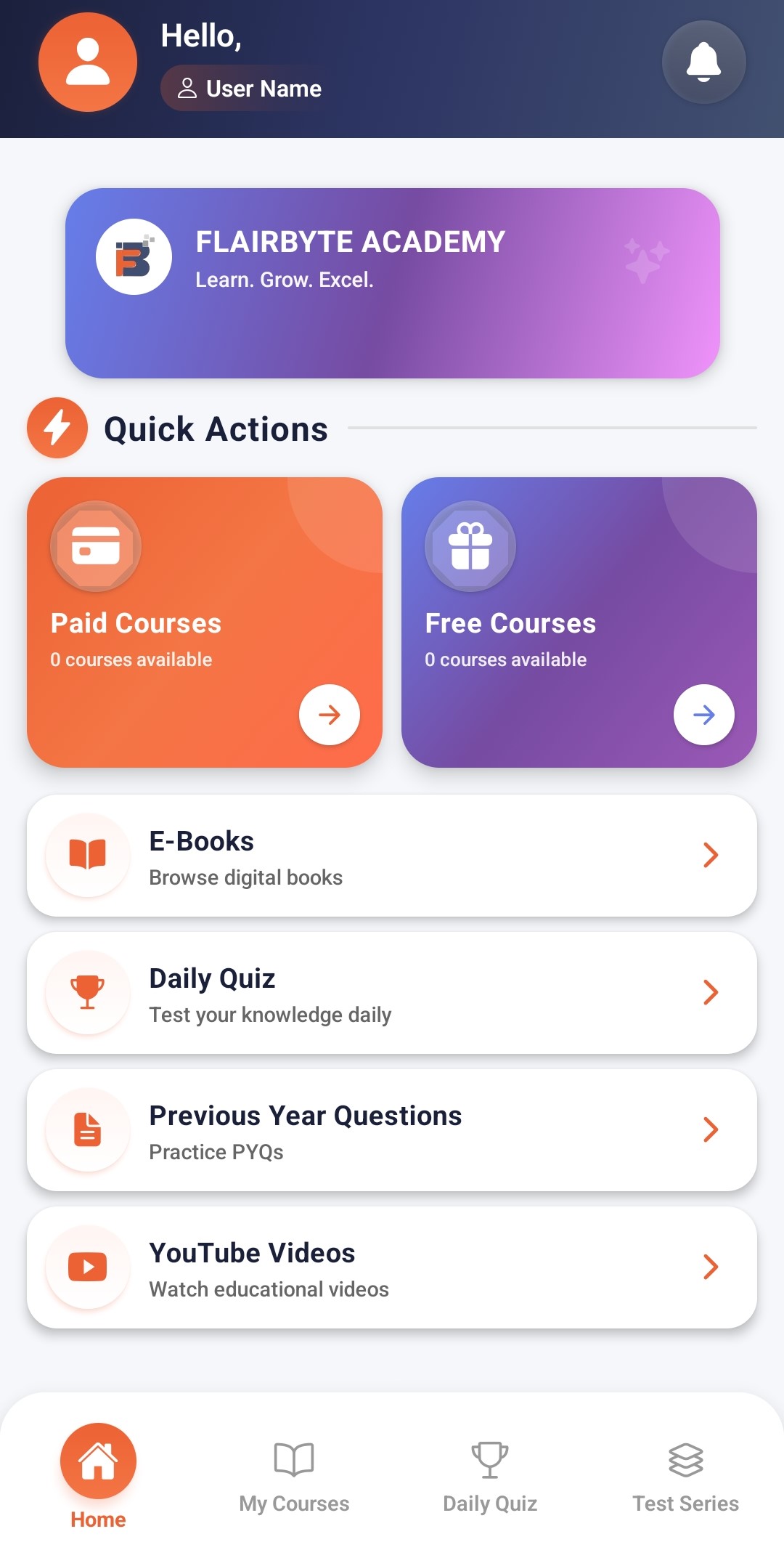Click the open book E-Books icon
Image resolution: width=784 pixels, height=1550 pixels.
tap(86, 856)
